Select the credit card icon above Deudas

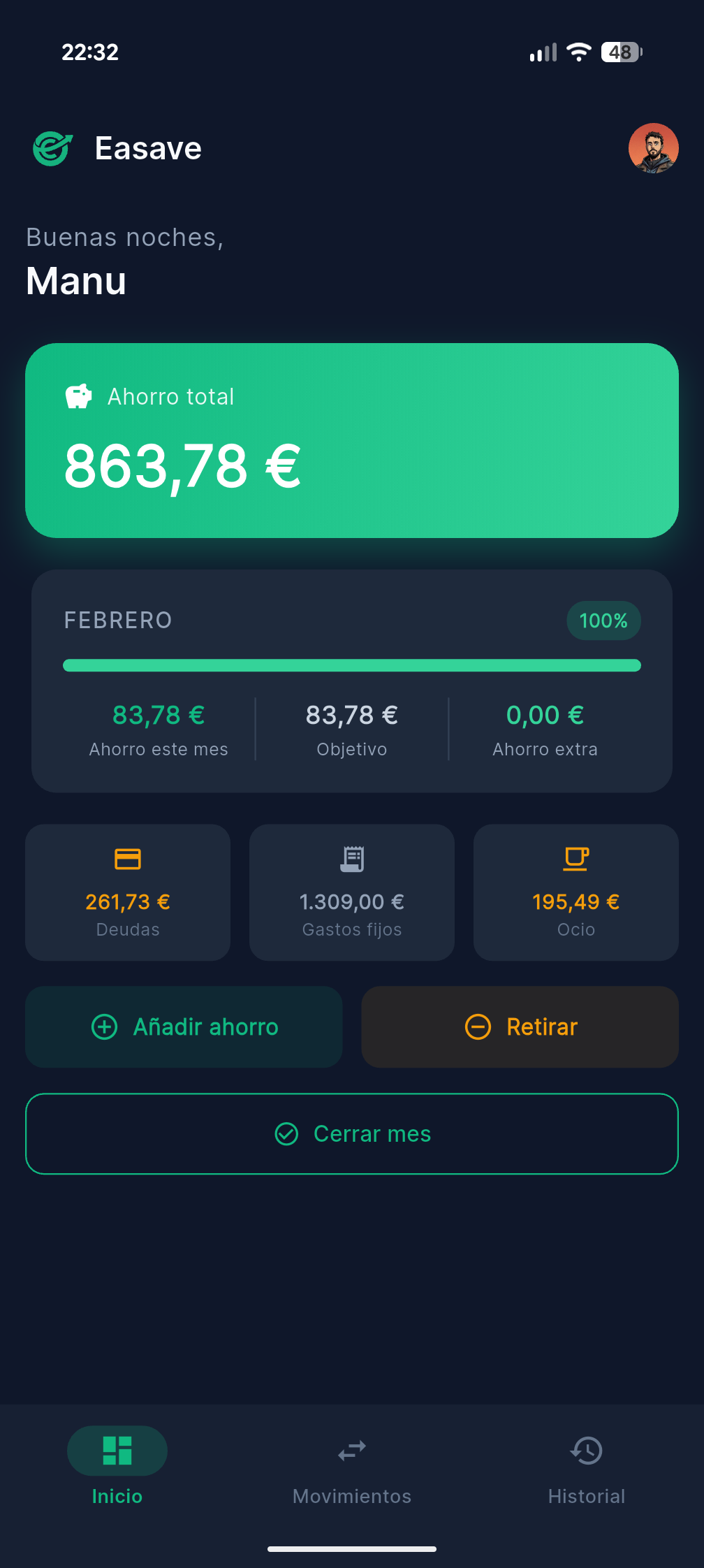coord(127,859)
